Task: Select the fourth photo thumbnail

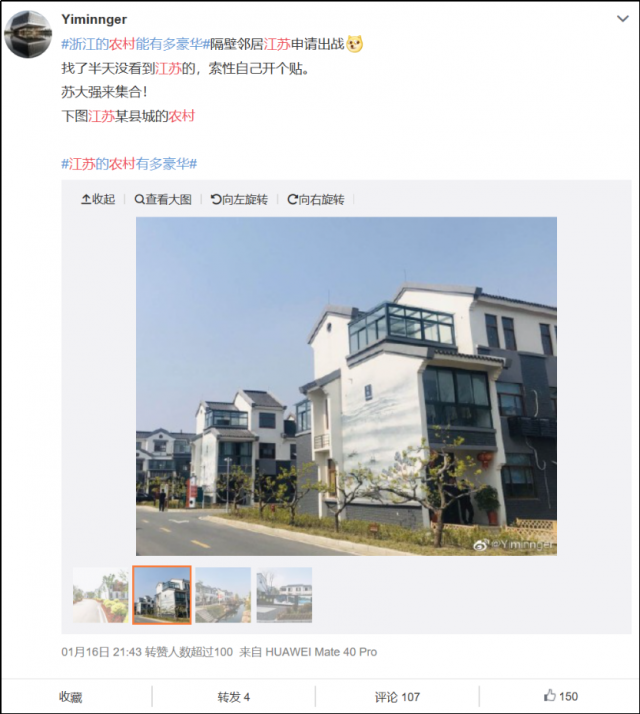Action: [x=284, y=595]
